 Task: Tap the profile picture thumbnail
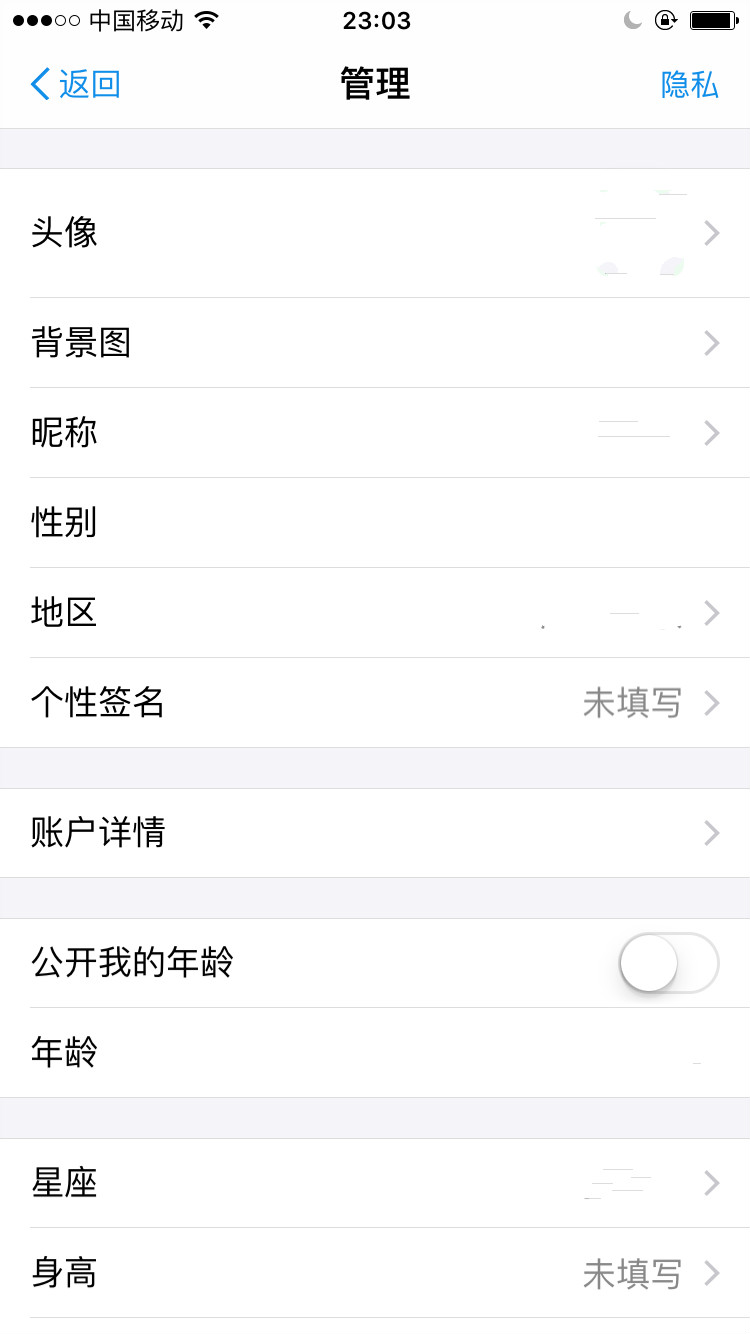(x=640, y=232)
